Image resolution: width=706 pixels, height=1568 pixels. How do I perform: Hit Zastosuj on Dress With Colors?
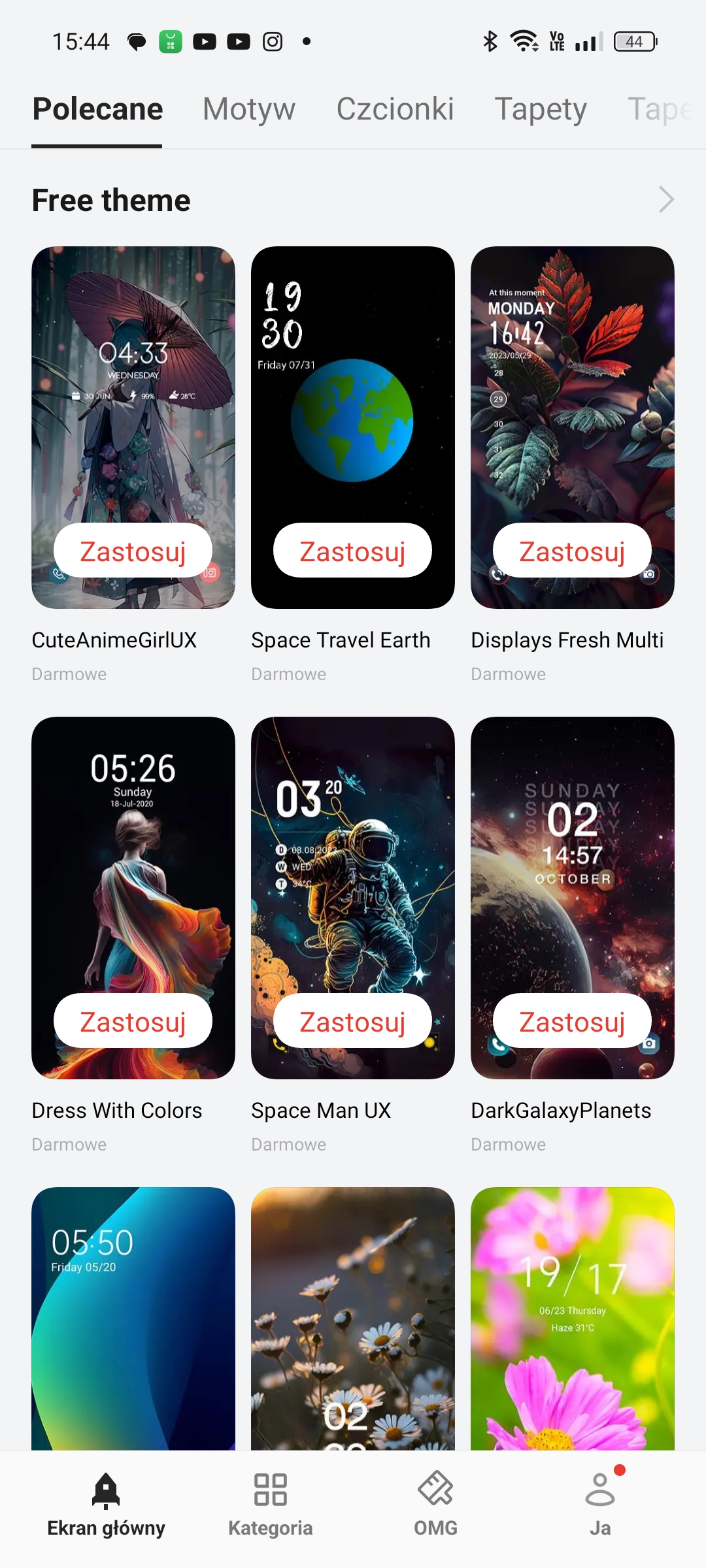pyautogui.click(x=133, y=1021)
